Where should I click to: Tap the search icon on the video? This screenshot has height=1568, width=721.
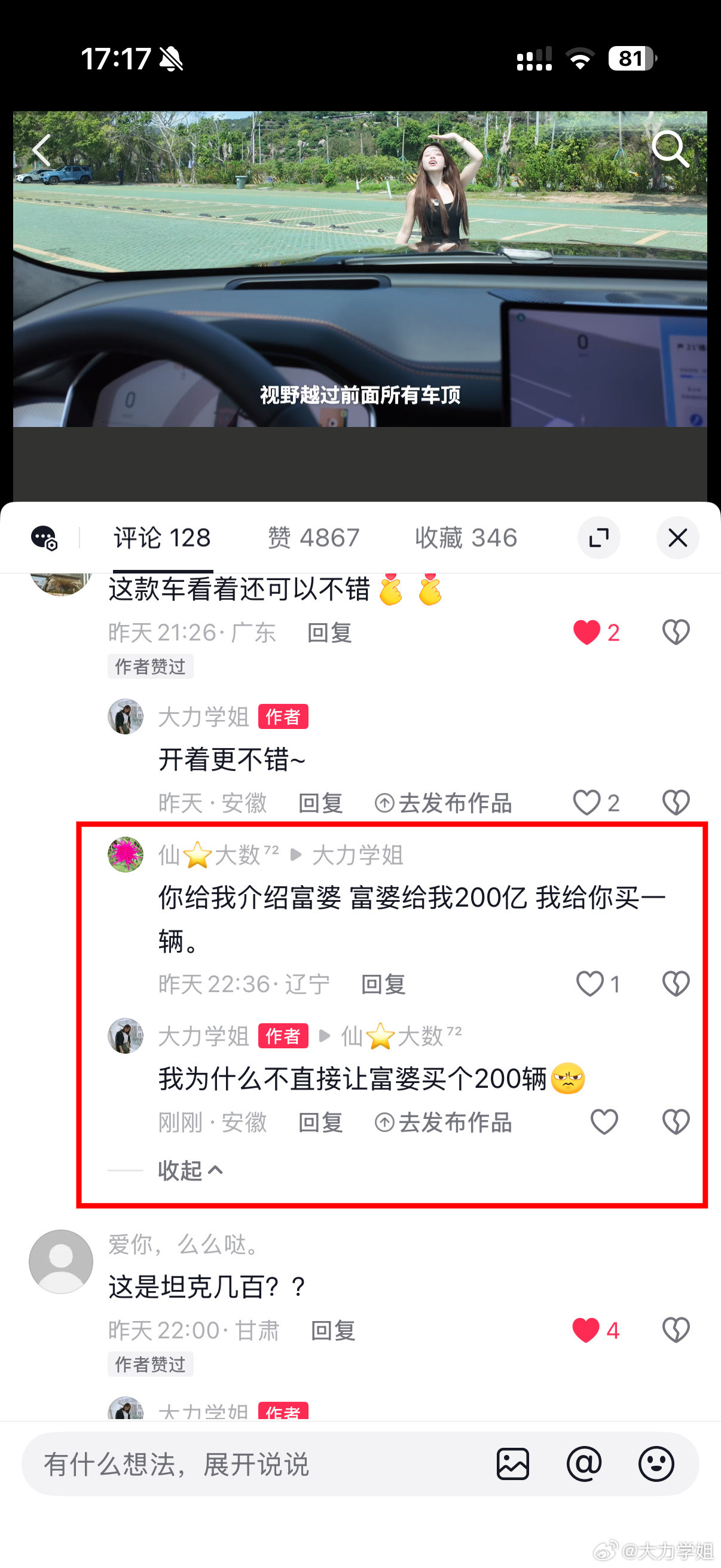(x=671, y=150)
